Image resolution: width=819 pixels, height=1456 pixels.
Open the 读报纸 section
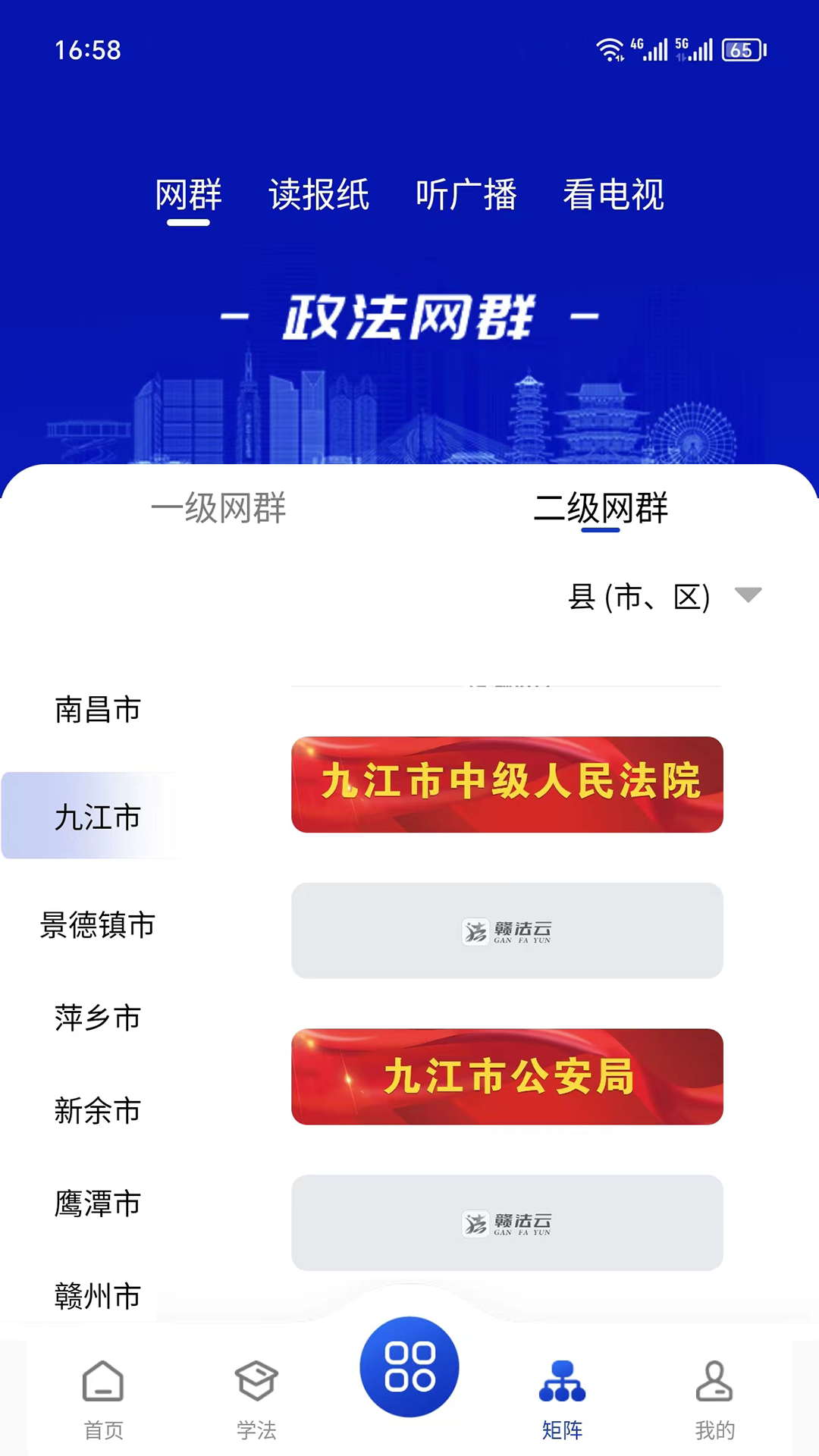click(318, 196)
